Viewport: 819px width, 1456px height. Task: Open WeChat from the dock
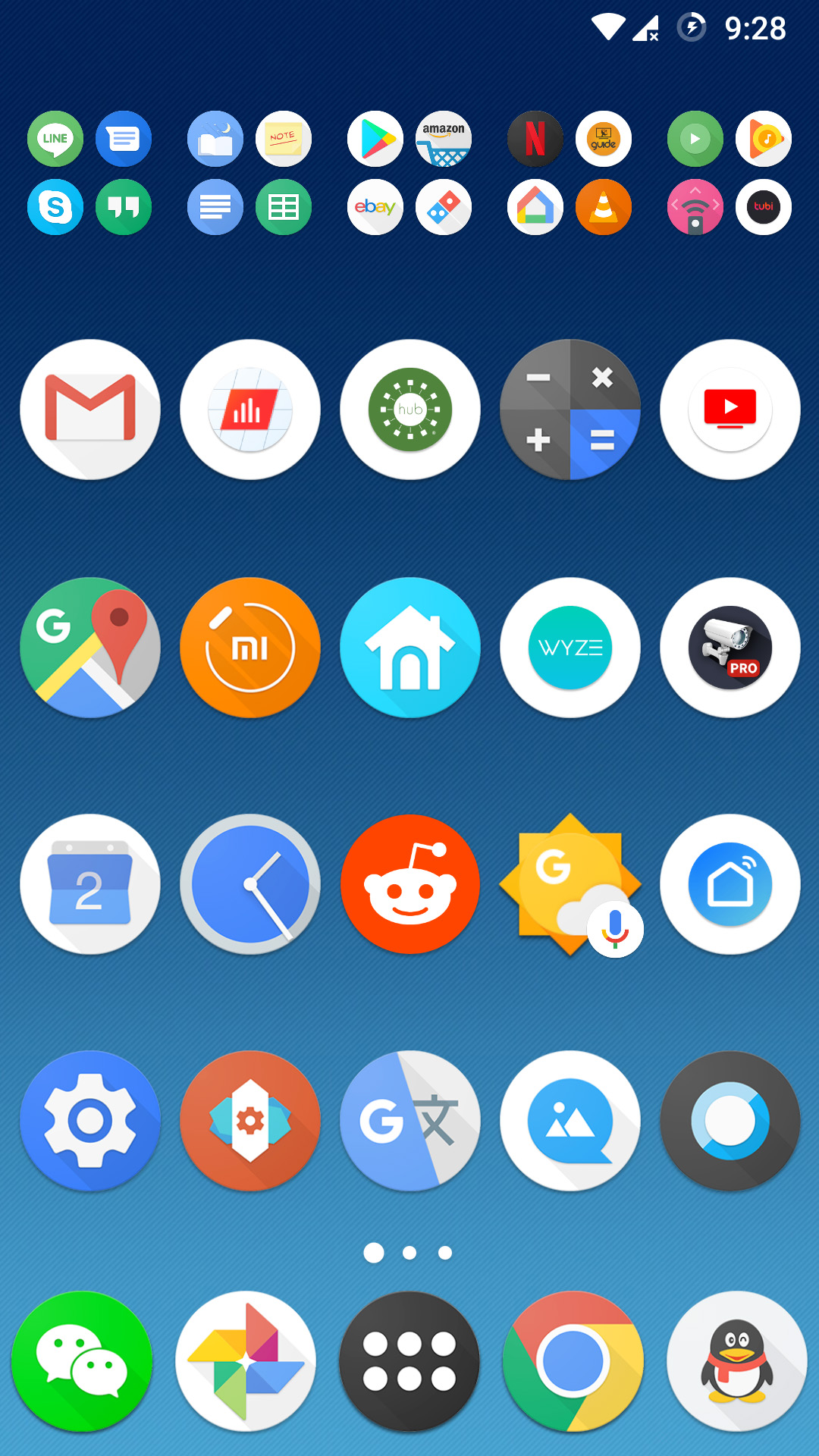(x=82, y=1362)
